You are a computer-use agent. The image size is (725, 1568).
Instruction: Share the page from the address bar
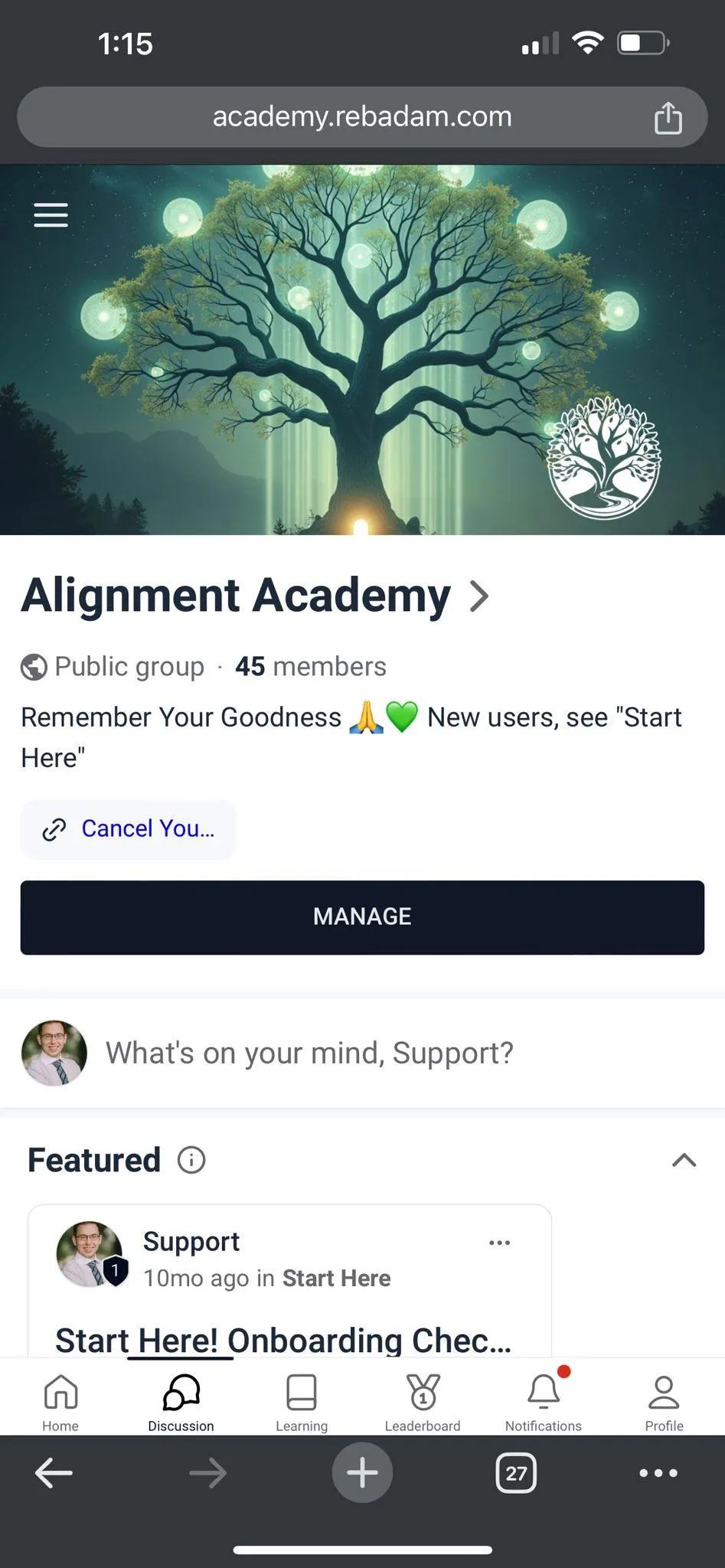click(668, 118)
